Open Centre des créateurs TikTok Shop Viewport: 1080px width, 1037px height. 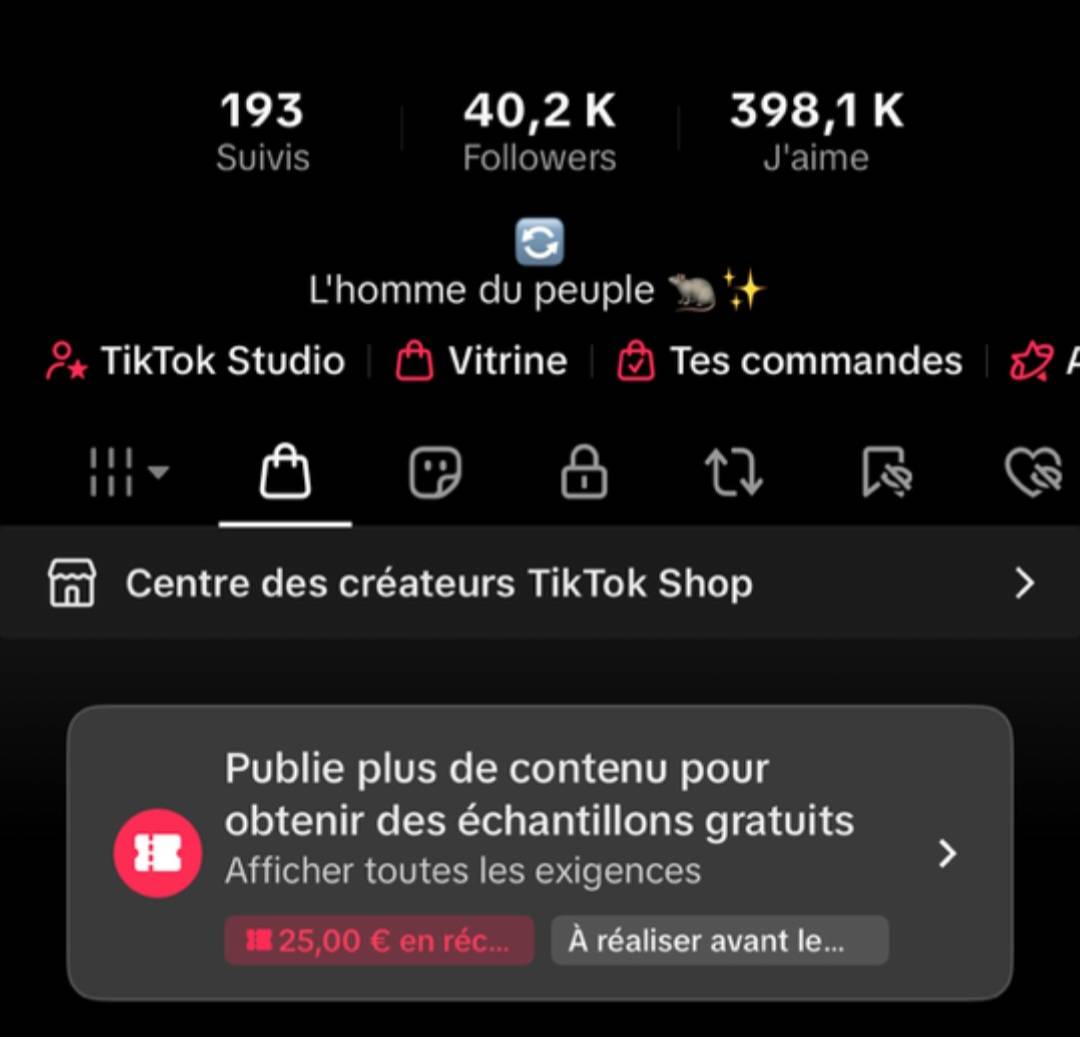tap(540, 583)
